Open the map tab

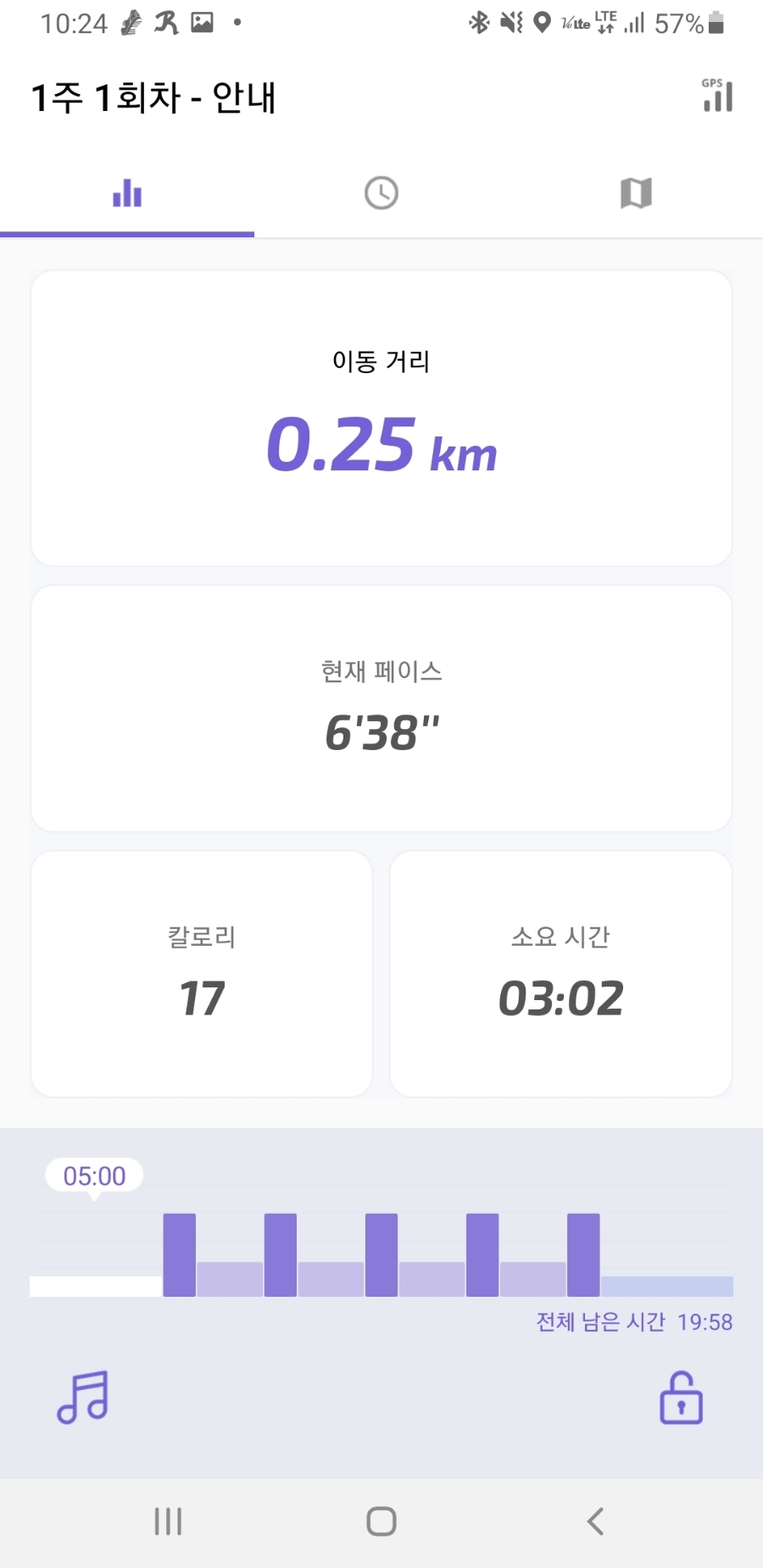click(636, 193)
